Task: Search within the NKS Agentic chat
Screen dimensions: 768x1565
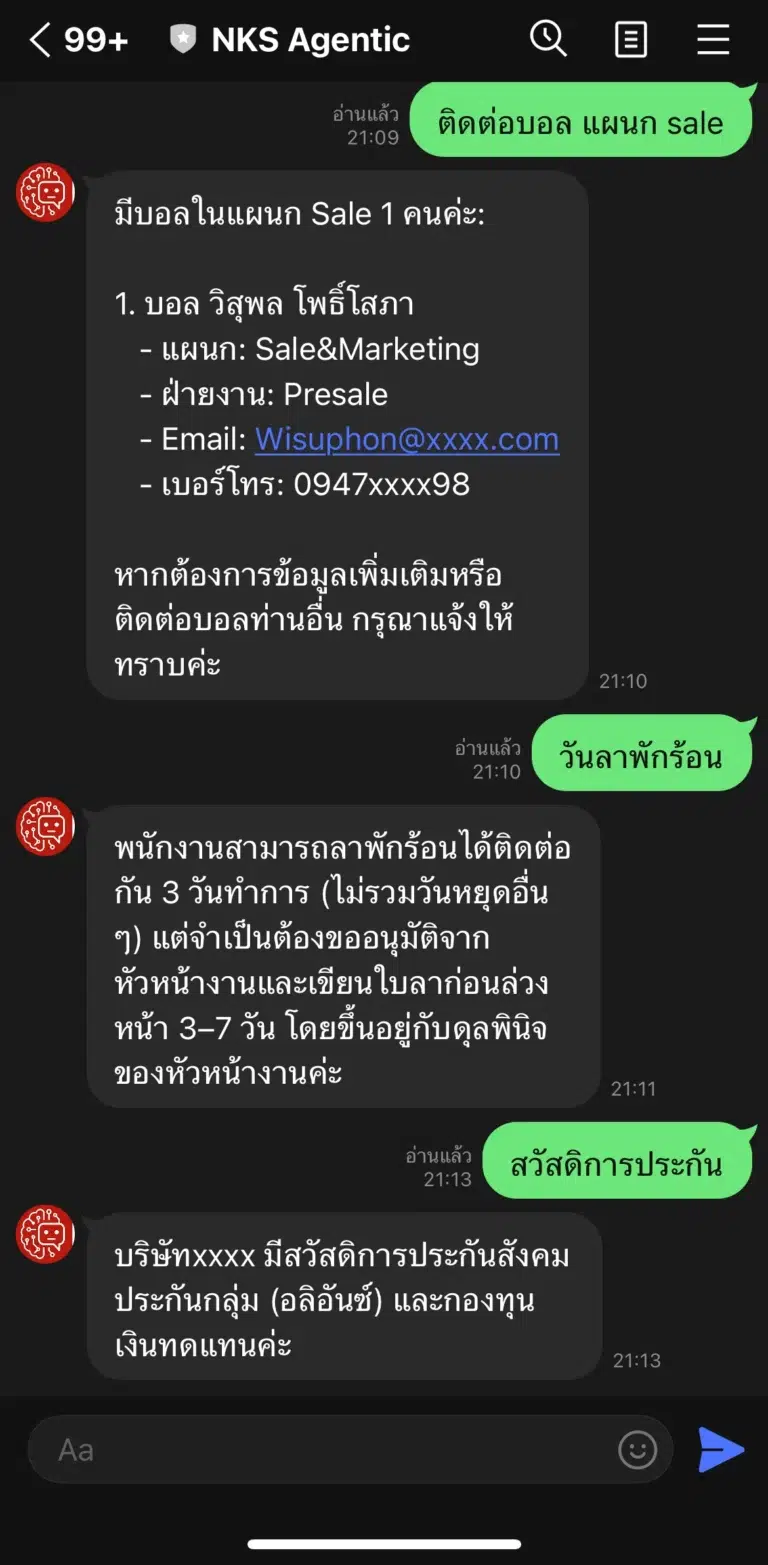Action: pyautogui.click(x=548, y=40)
